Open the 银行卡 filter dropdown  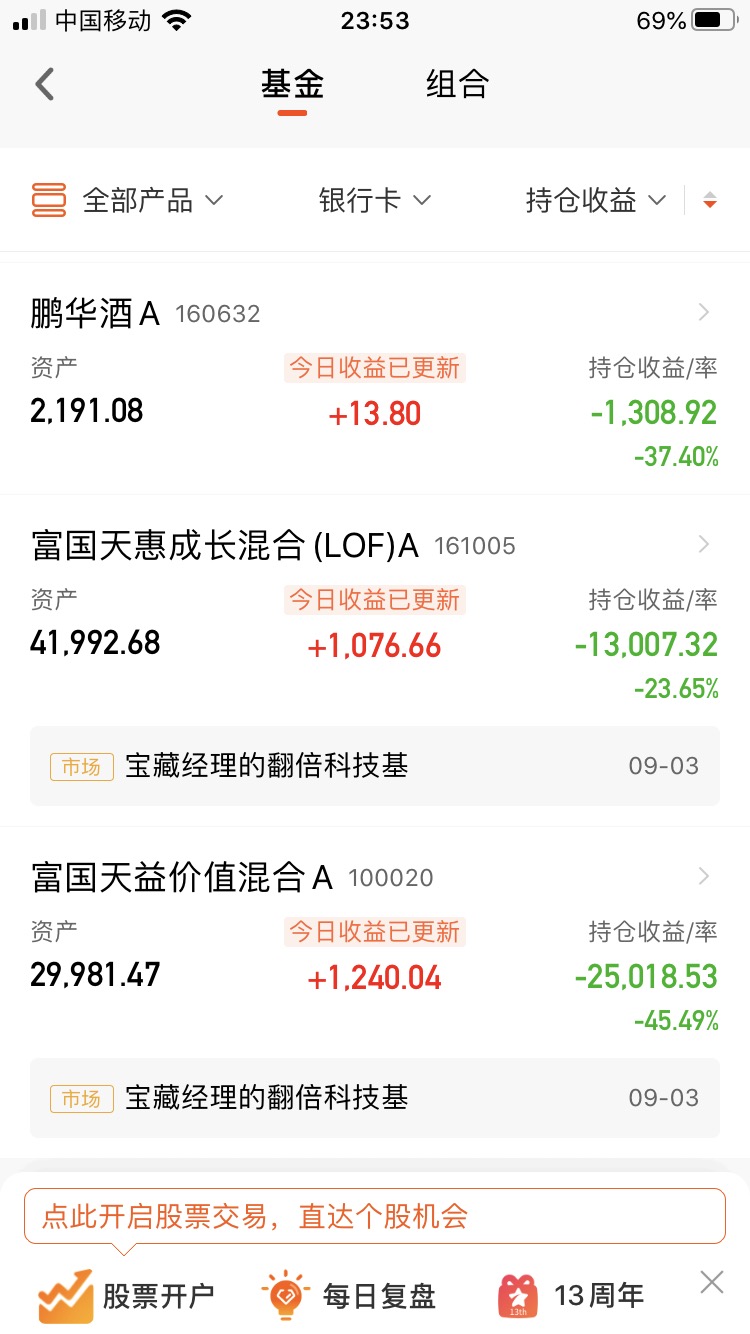click(x=375, y=200)
